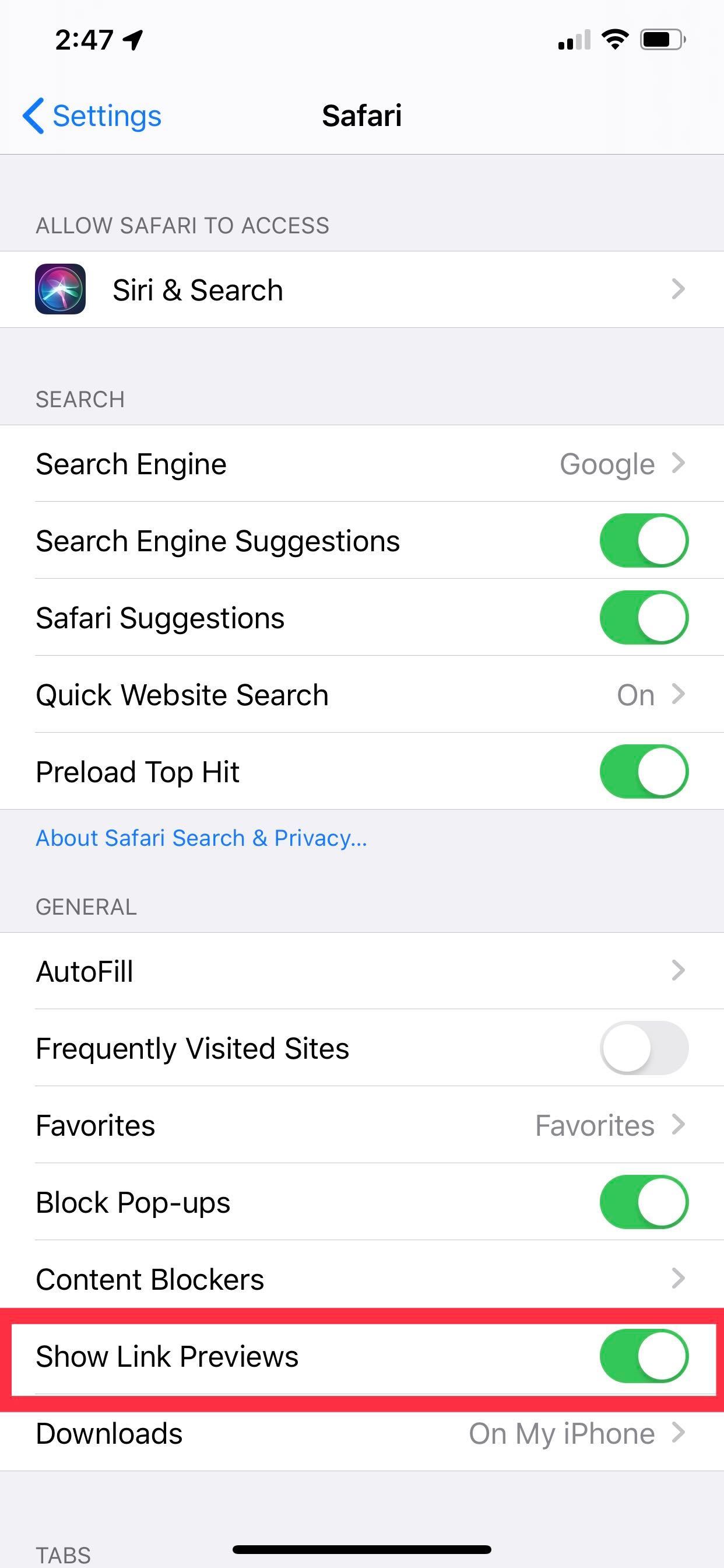Toggle off Preload Top Hit
The width and height of the screenshot is (724, 1568).
tap(644, 771)
